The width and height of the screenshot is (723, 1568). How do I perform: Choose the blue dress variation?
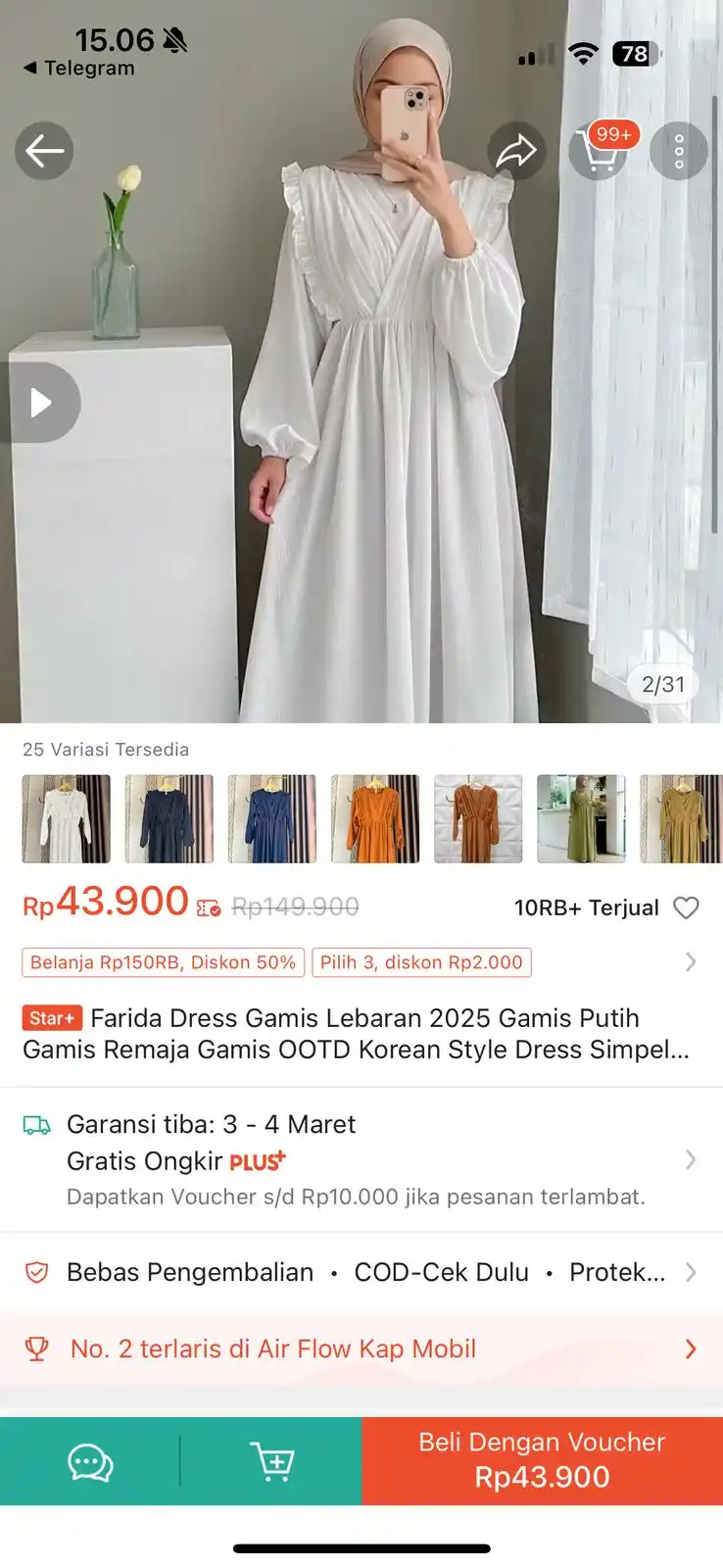[x=272, y=818]
